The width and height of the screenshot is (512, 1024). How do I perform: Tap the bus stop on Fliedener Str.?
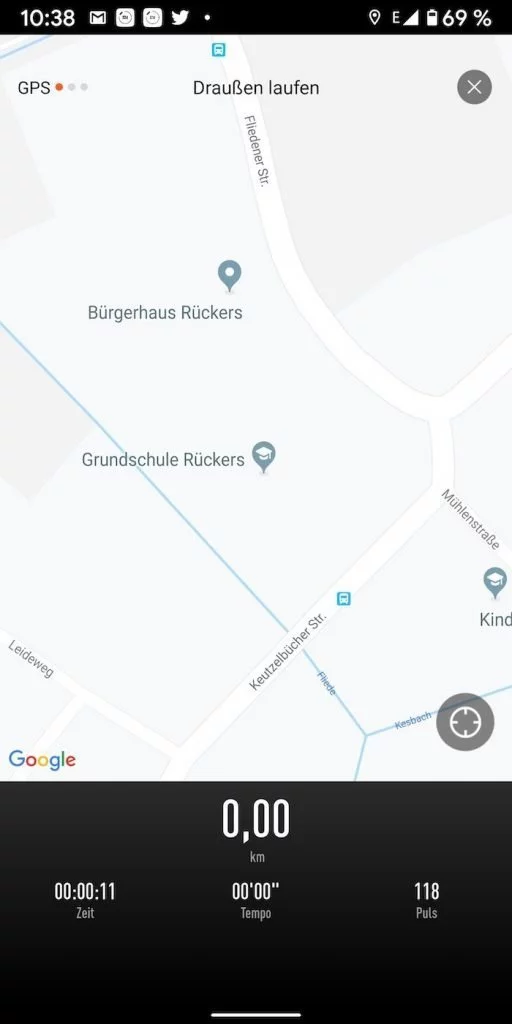pyautogui.click(x=219, y=50)
